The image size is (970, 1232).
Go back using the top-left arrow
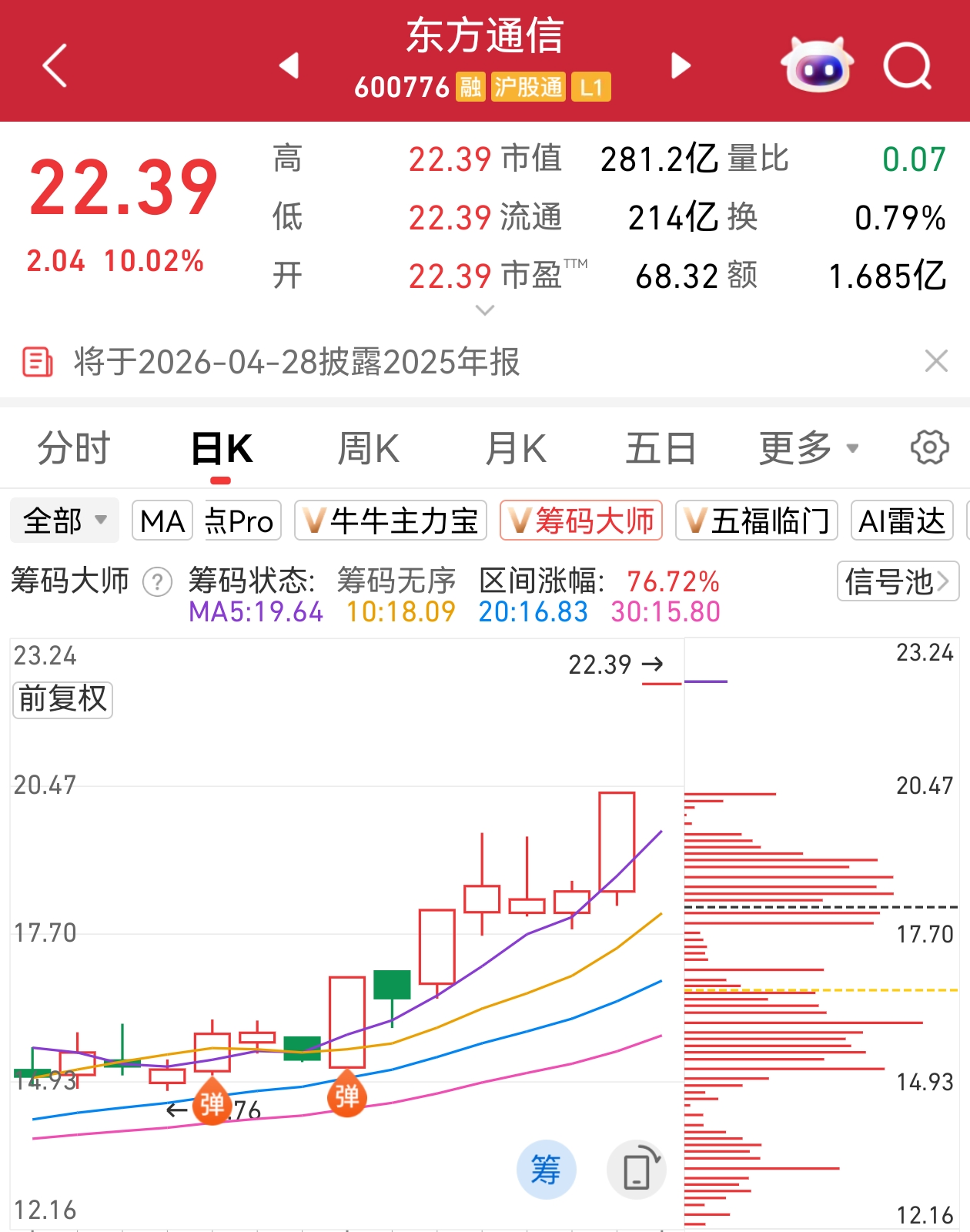click(x=55, y=65)
